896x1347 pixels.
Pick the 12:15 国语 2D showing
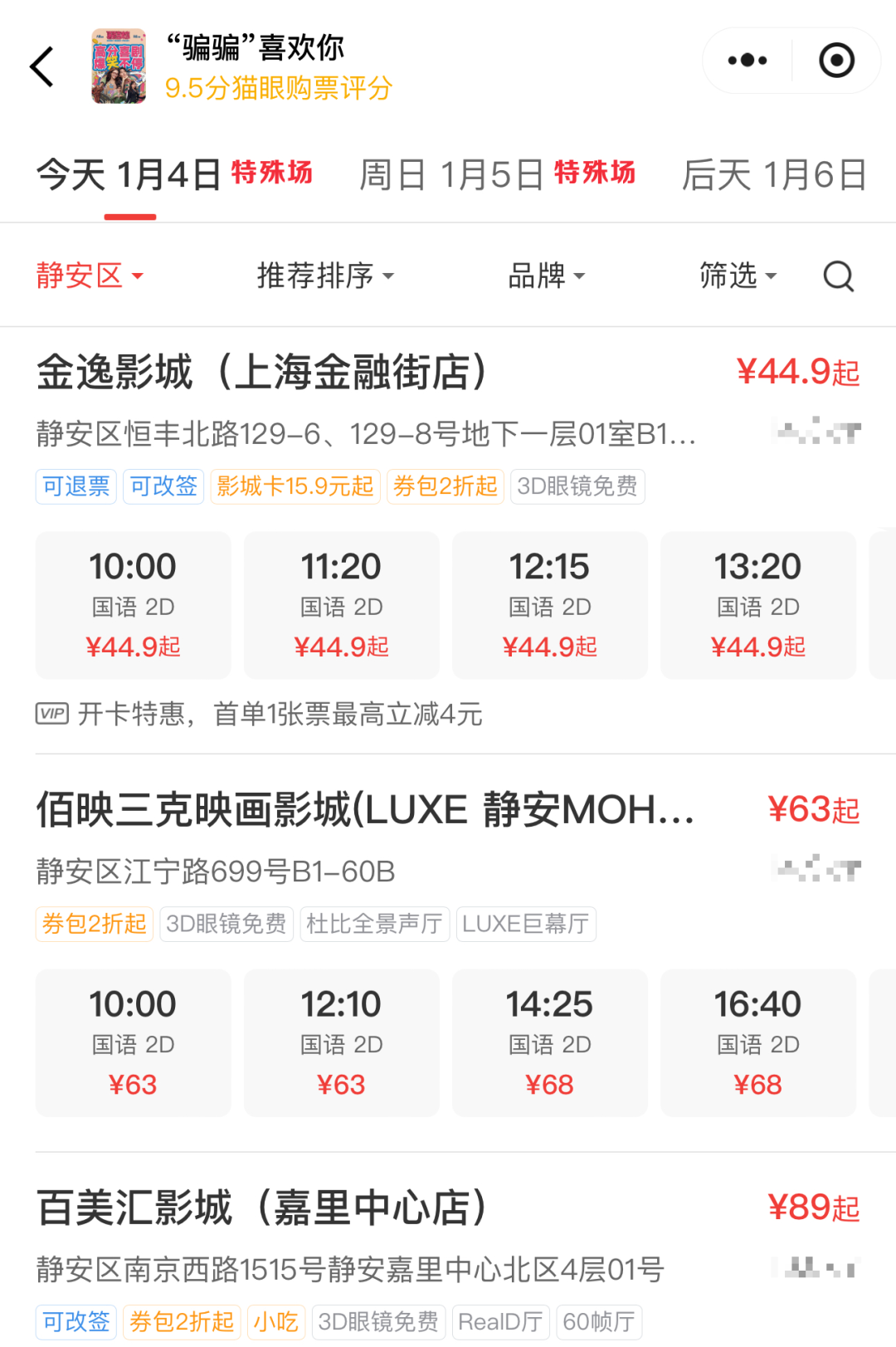point(549,604)
